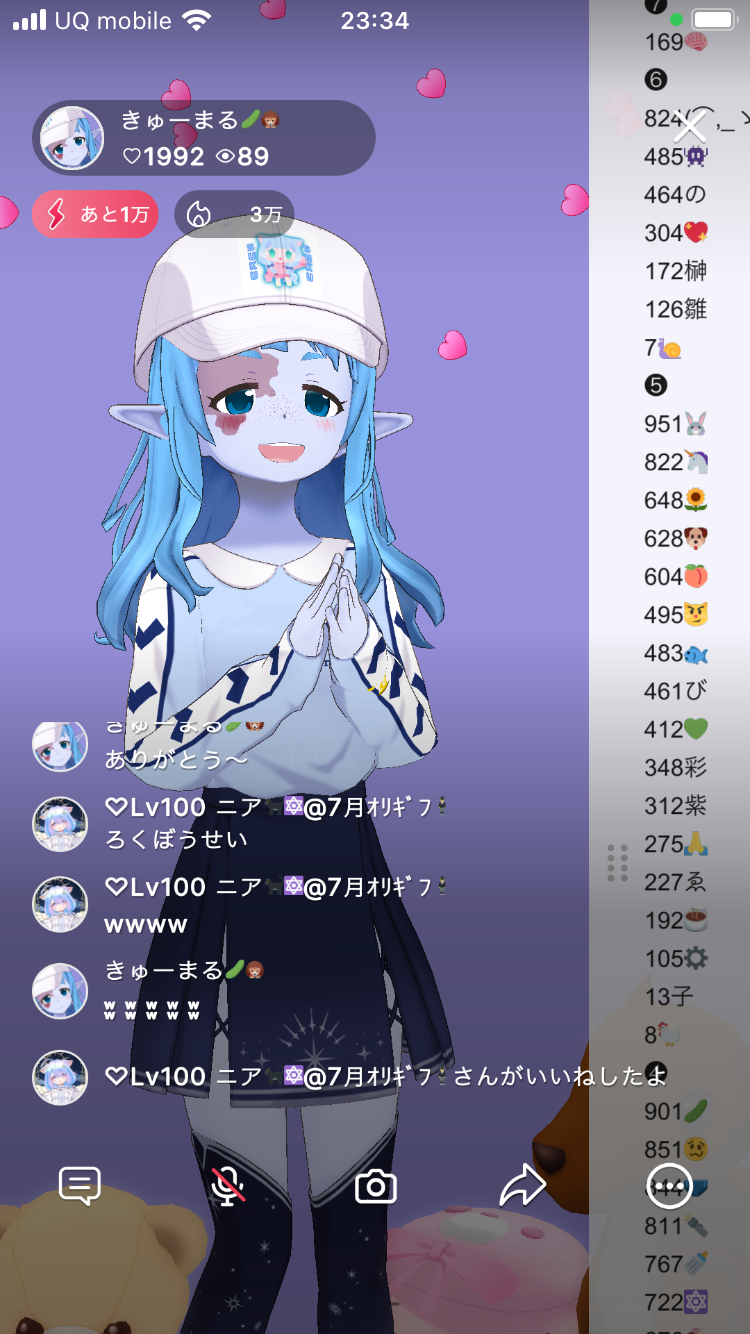Open the 3万 flame points badge
Viewport: 750px width, 1334px height.
pos(234,214)
